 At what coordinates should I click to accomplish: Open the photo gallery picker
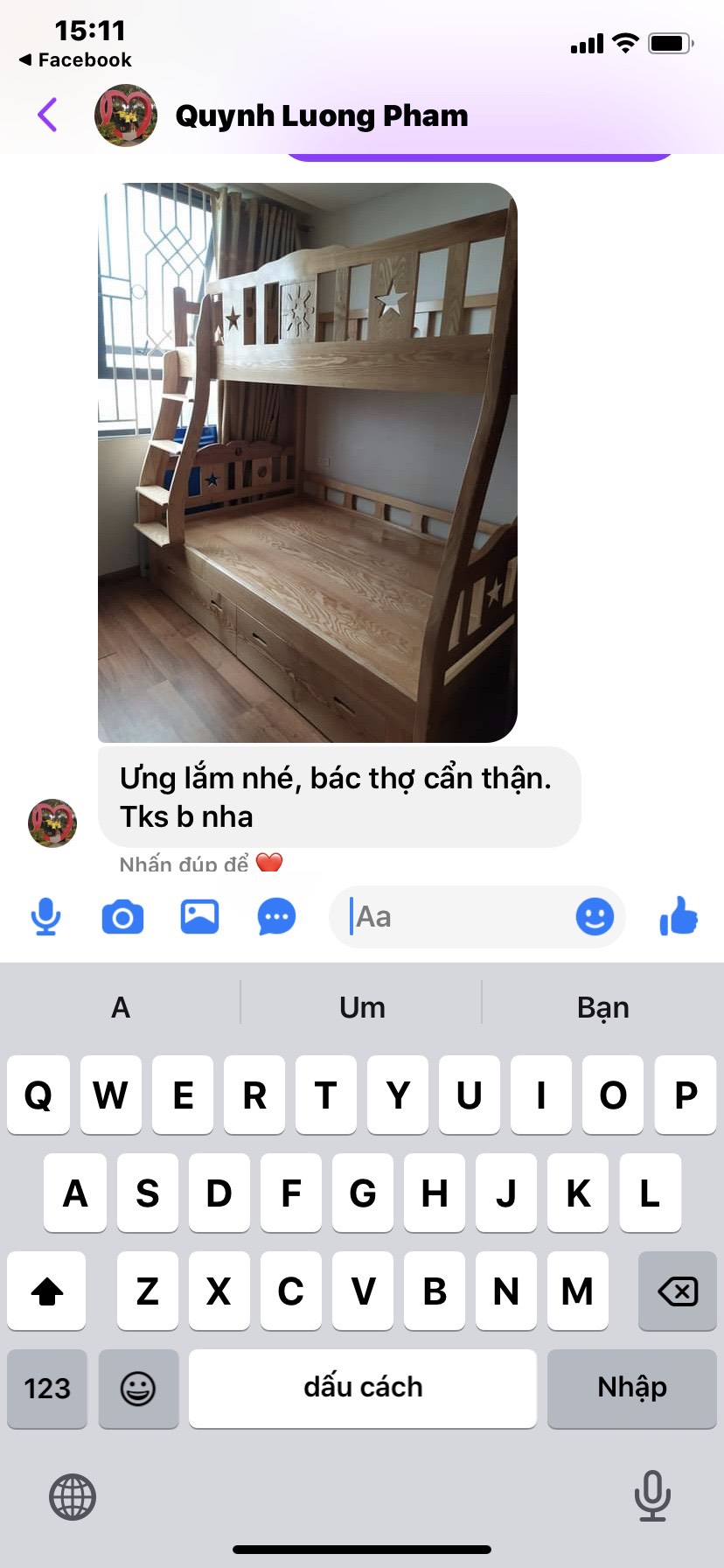pyautogui.click(x=199, y=917)
